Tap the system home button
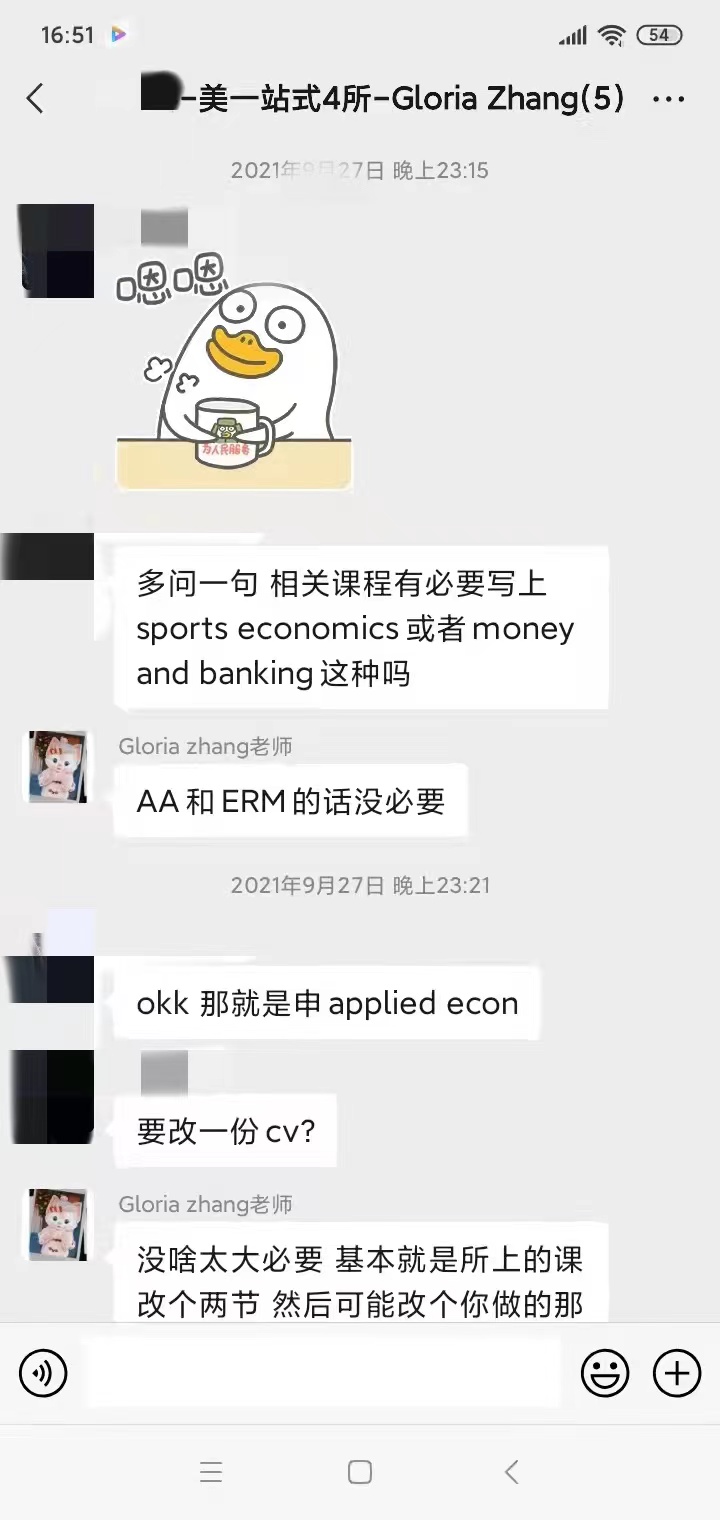 point(360,1472)
